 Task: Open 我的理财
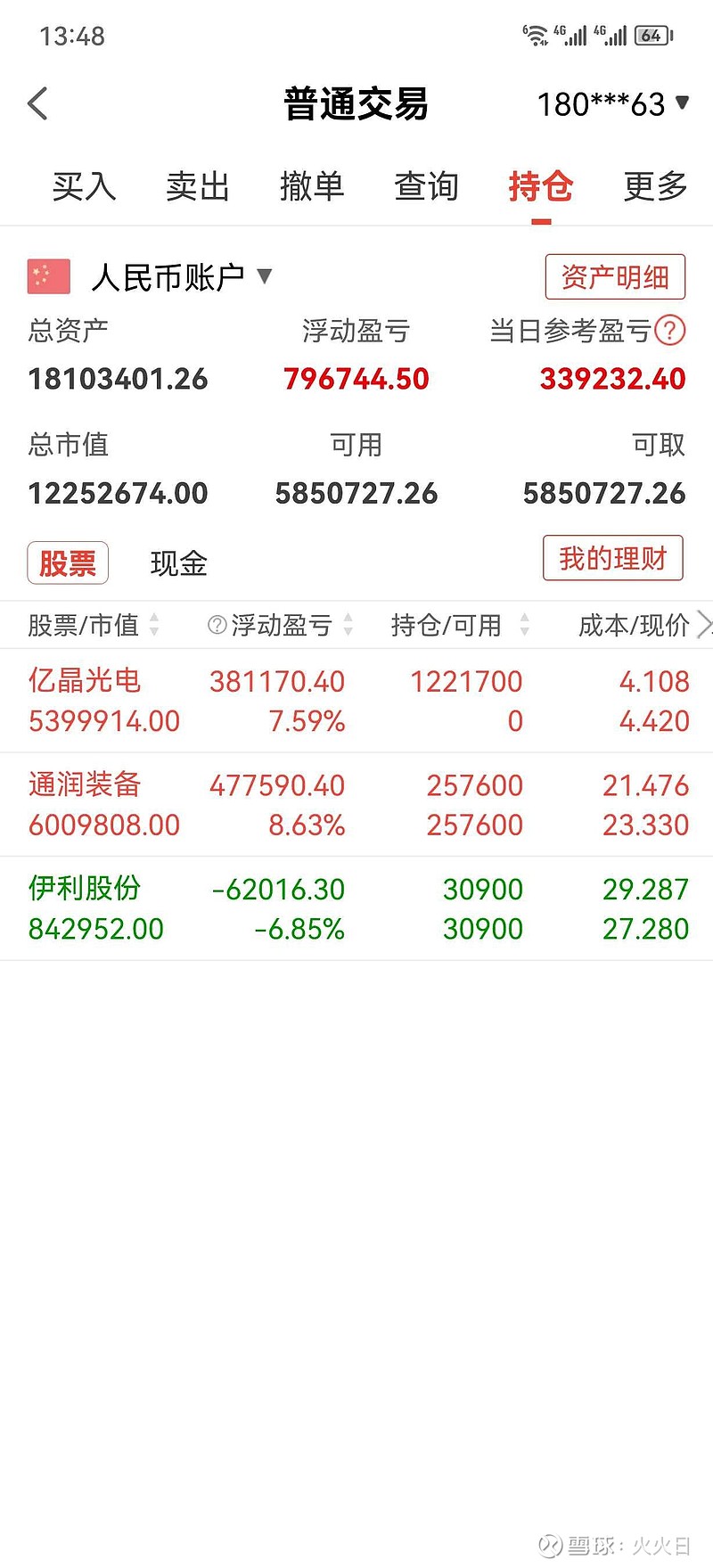613,559
